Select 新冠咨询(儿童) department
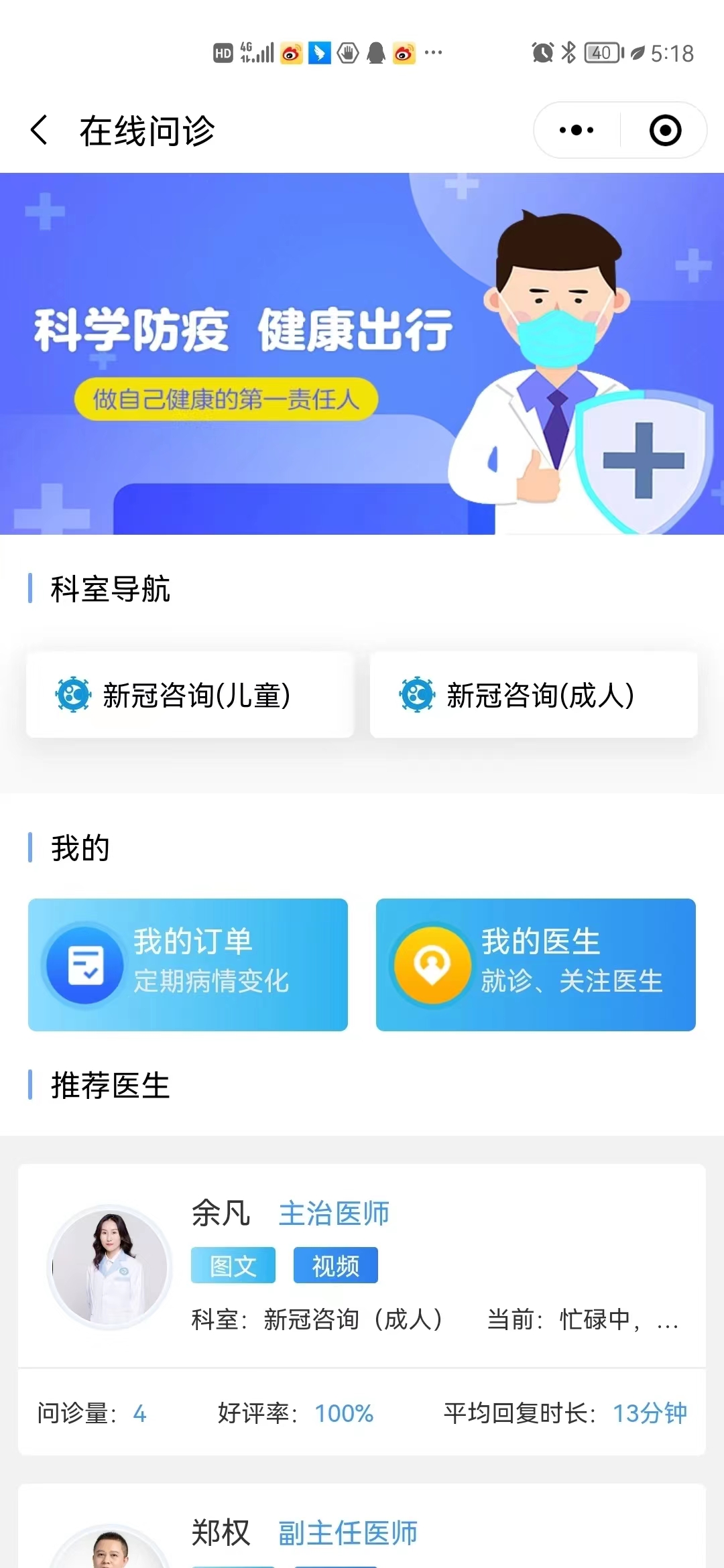This screenshot has width=724, height=1568. pos(190,695)
